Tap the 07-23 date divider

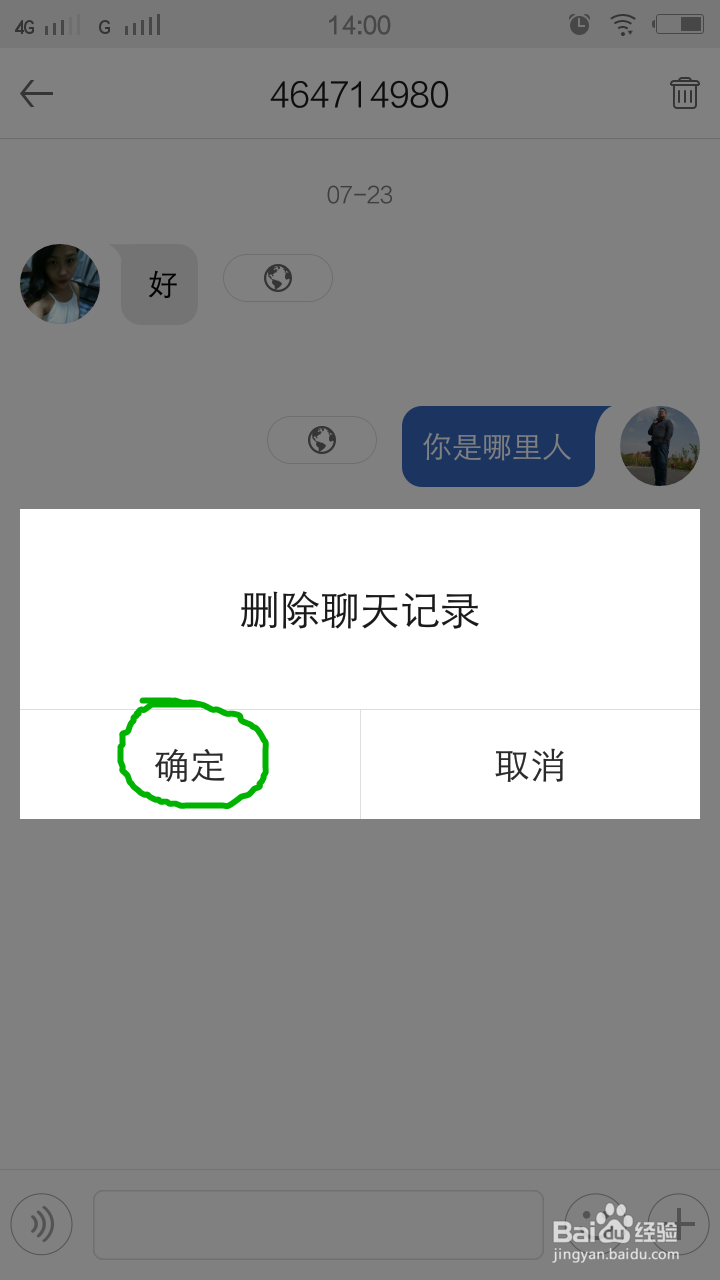coord(360,195)
